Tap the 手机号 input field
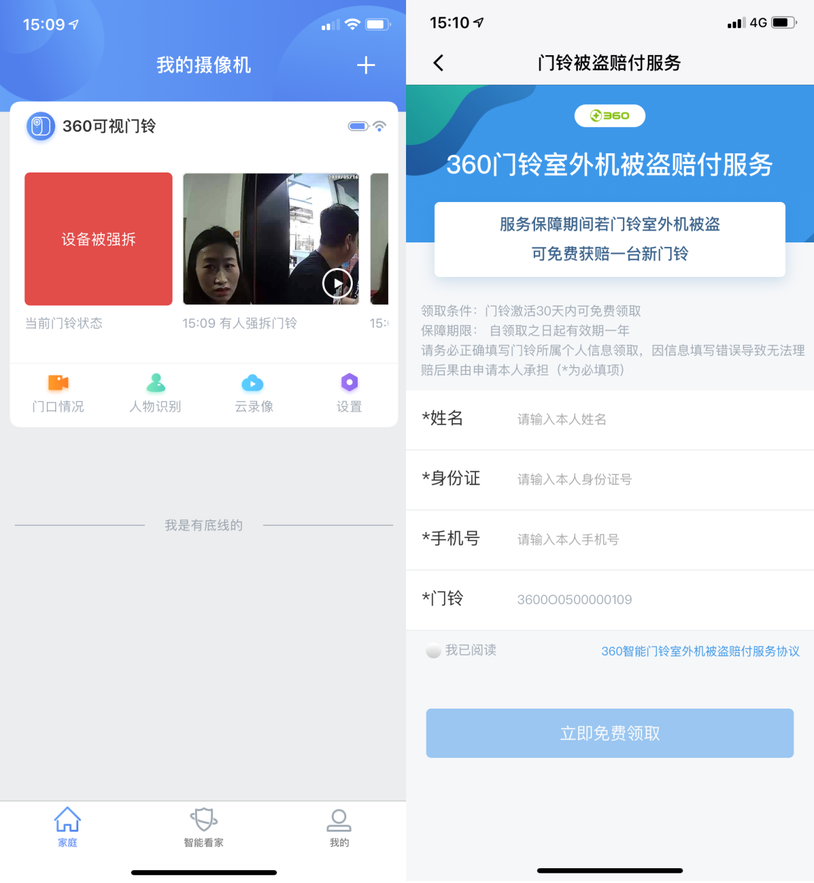814x883 pixels. tap(650, 539)
